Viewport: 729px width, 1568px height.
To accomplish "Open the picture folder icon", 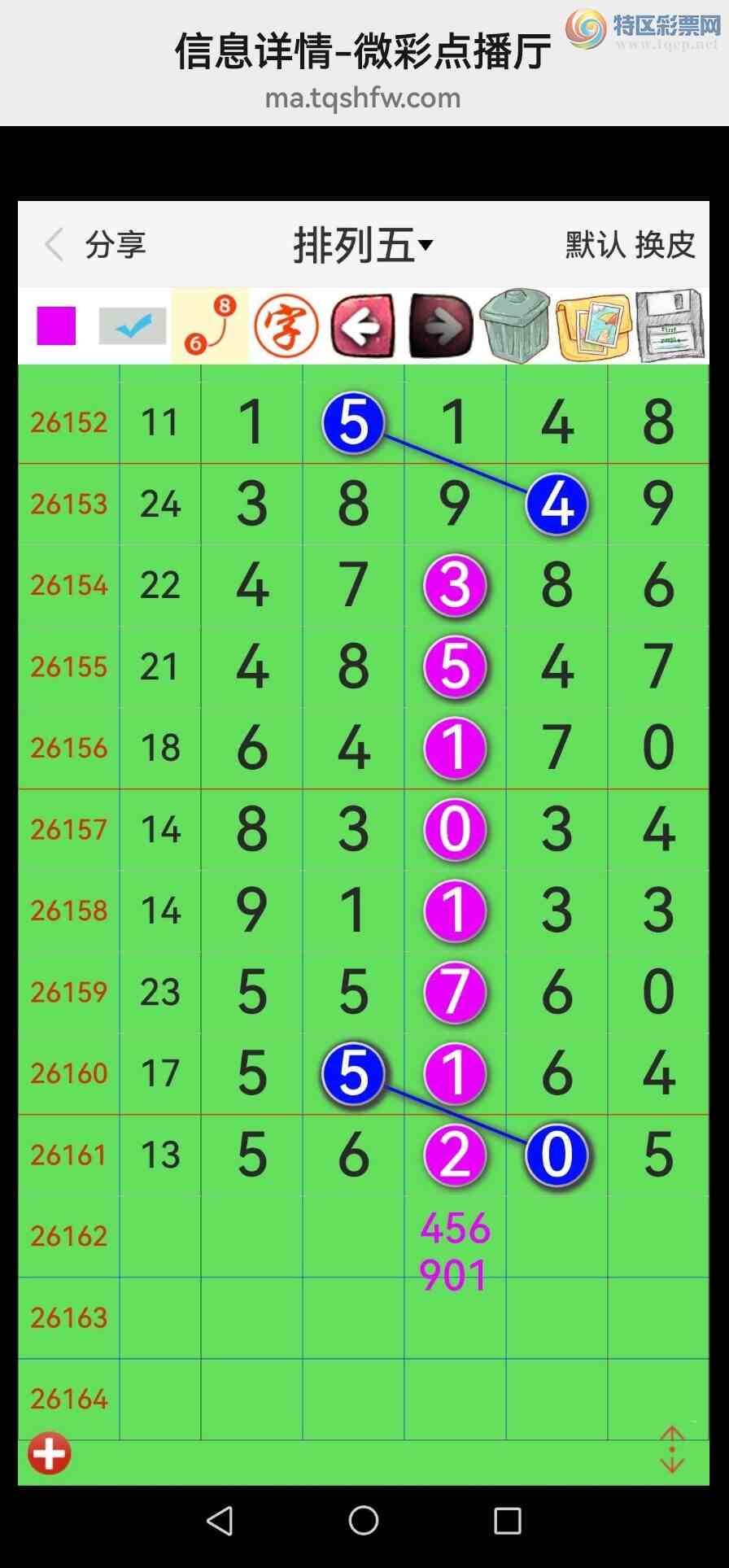I will pos(594,327).
